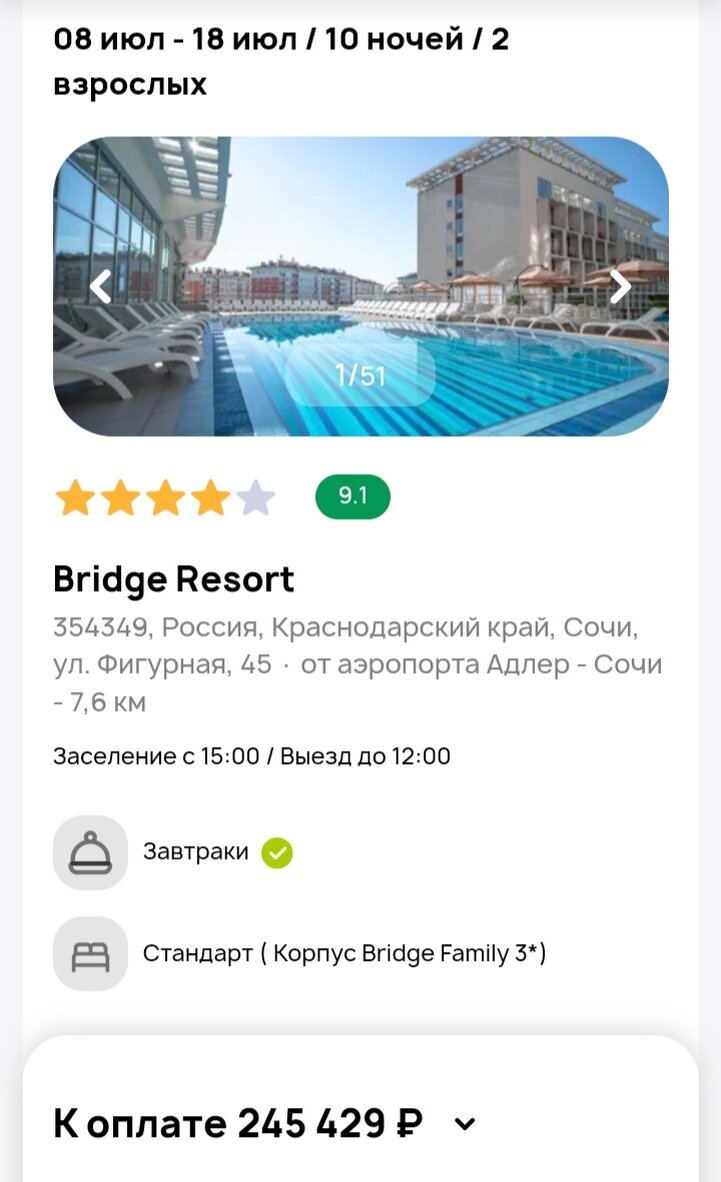Click the Завтраки breakfast option row

tap(196, 852)
